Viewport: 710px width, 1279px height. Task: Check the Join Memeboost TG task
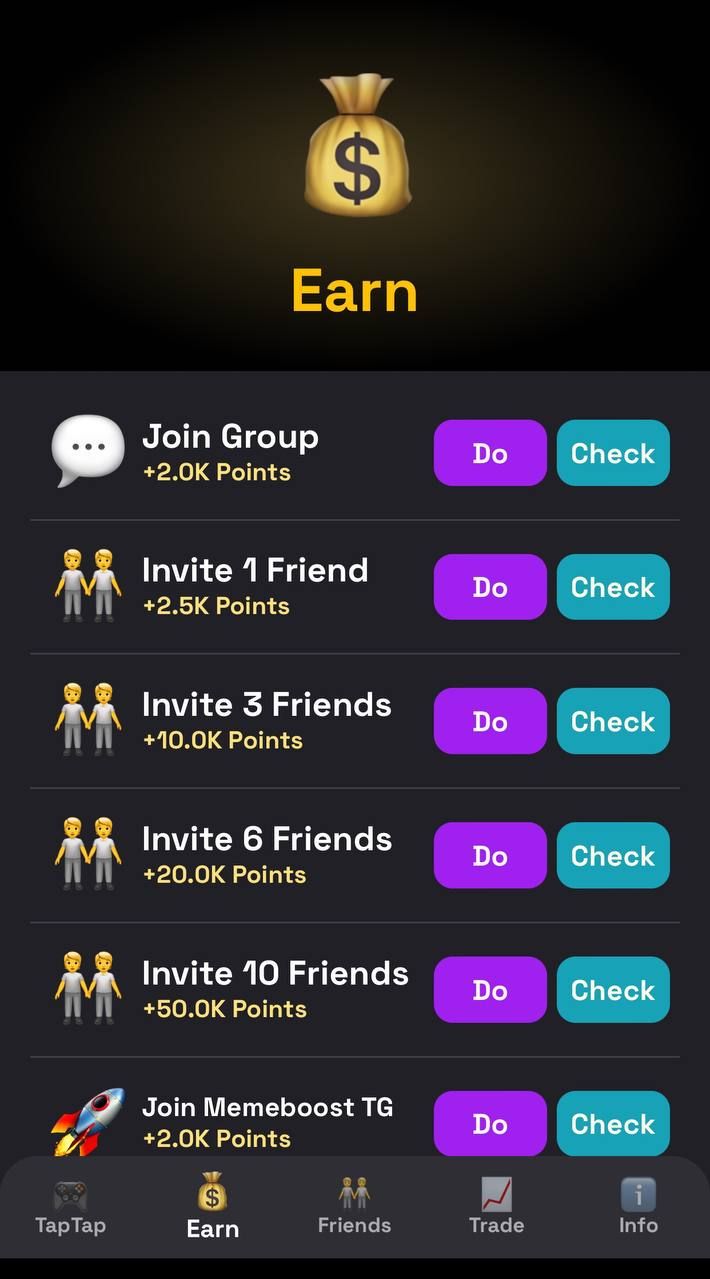click(x=612, y=1123)
